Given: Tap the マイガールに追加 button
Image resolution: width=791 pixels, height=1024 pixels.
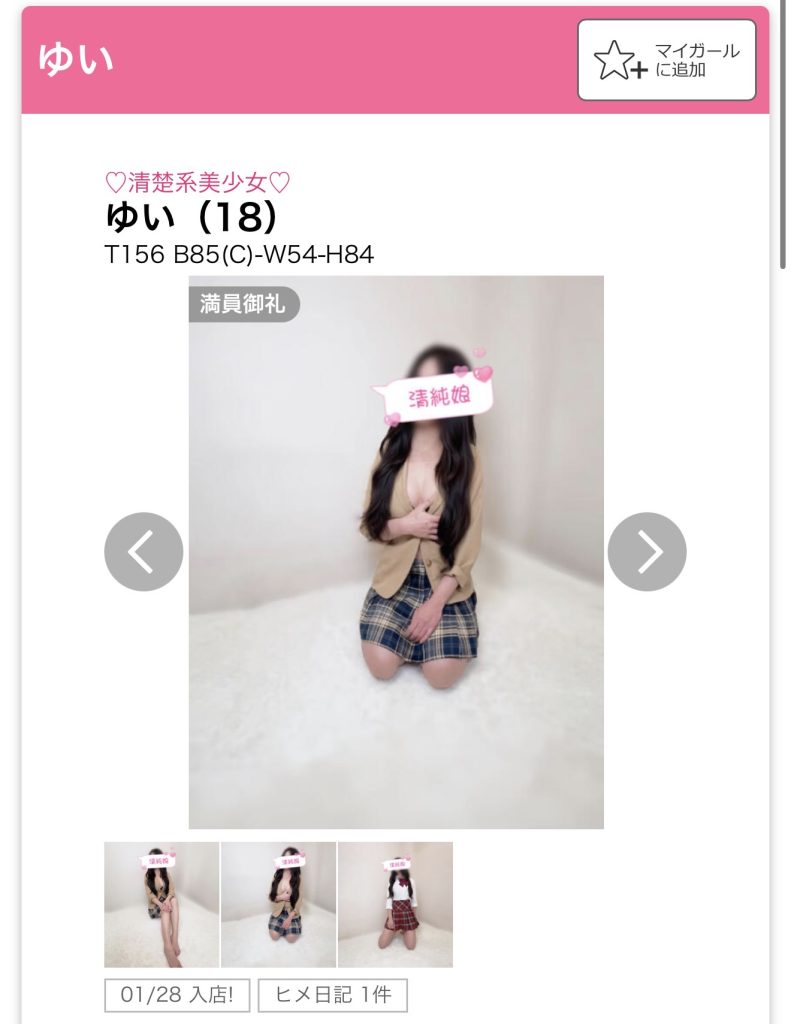Looking at the screenshot, I should click(666, 60).
